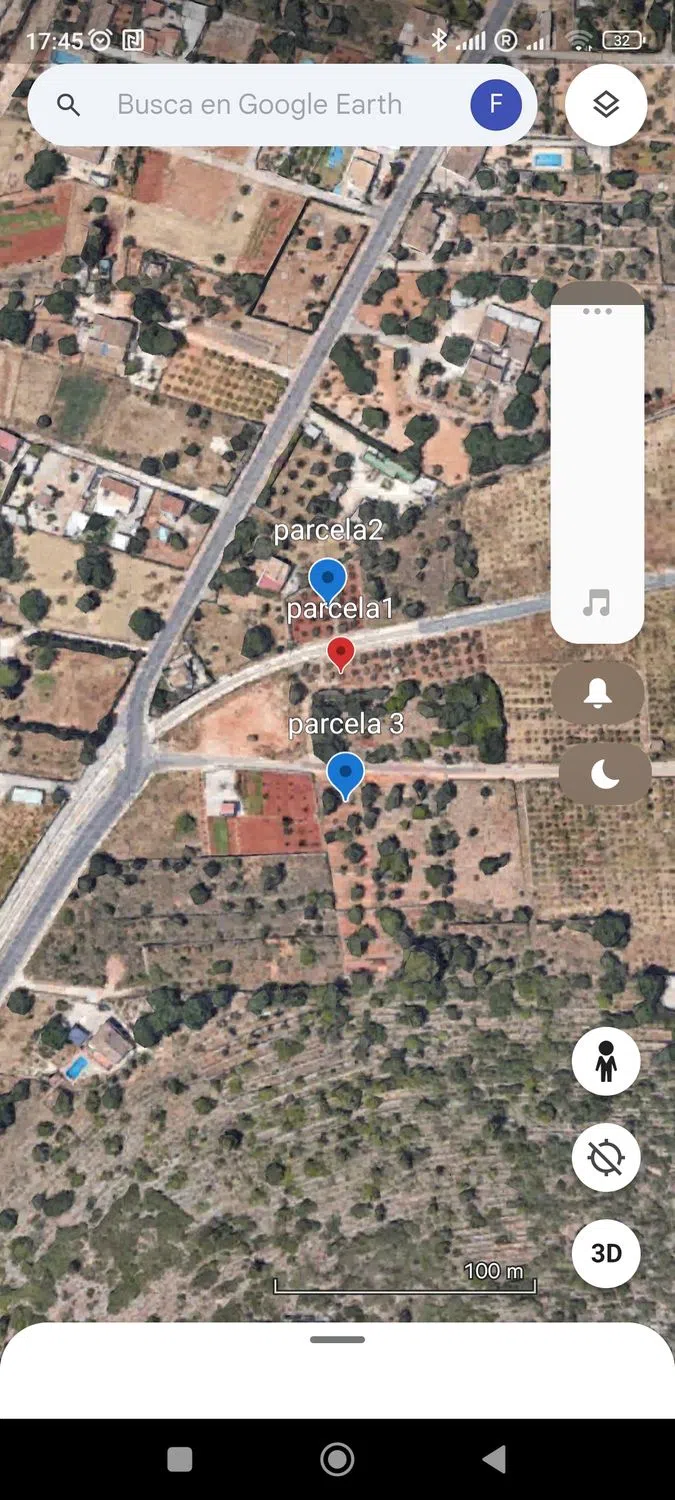Go back with the system back button
Viewport: 675px width, 1500px height.
[494, 1459]
